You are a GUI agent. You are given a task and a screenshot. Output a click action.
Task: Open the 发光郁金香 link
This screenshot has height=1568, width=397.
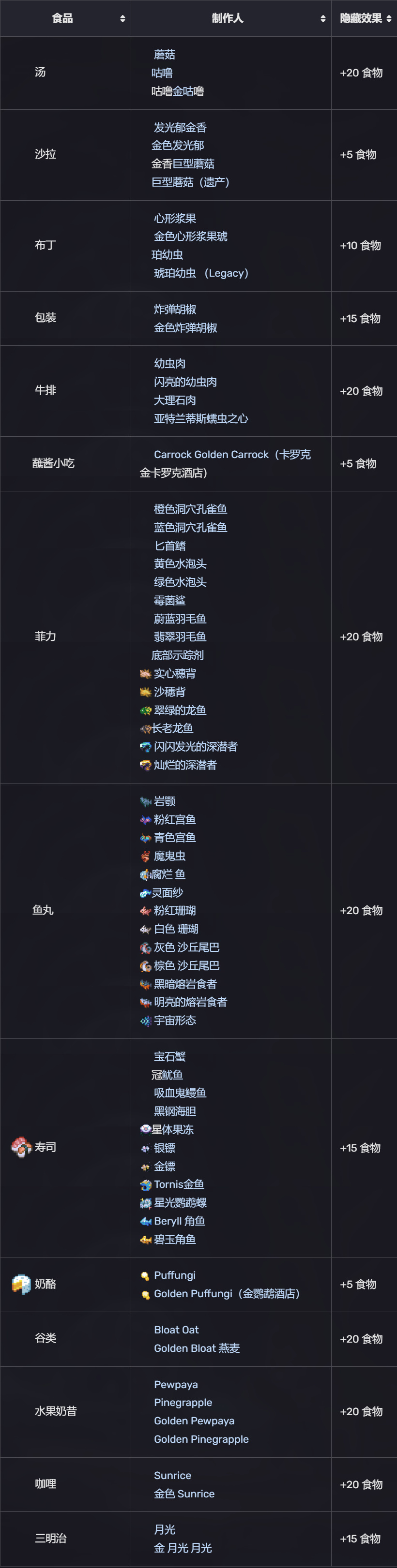tap(180, 127)
